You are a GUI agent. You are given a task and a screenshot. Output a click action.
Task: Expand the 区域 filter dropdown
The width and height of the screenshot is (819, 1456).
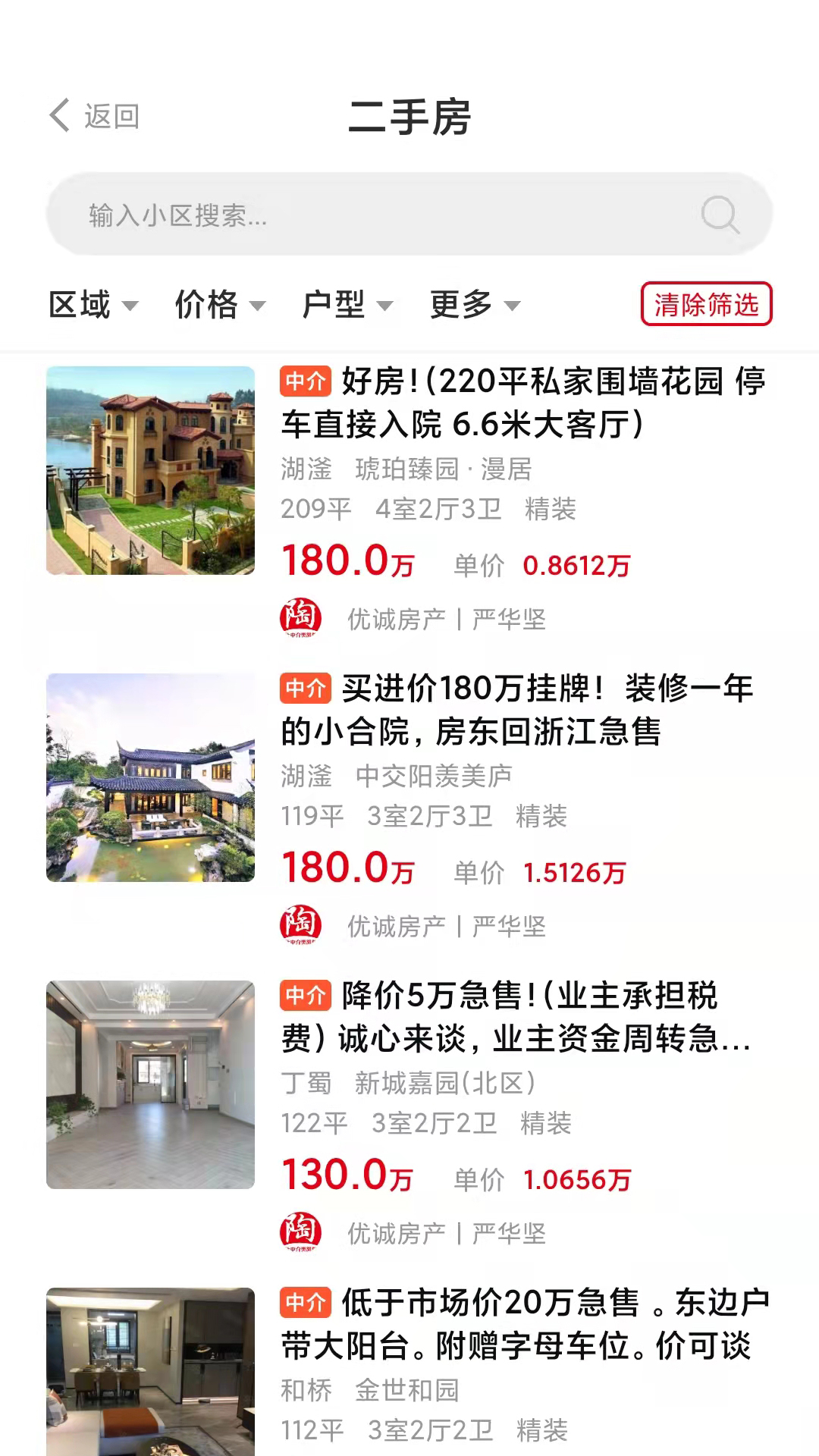93,305
